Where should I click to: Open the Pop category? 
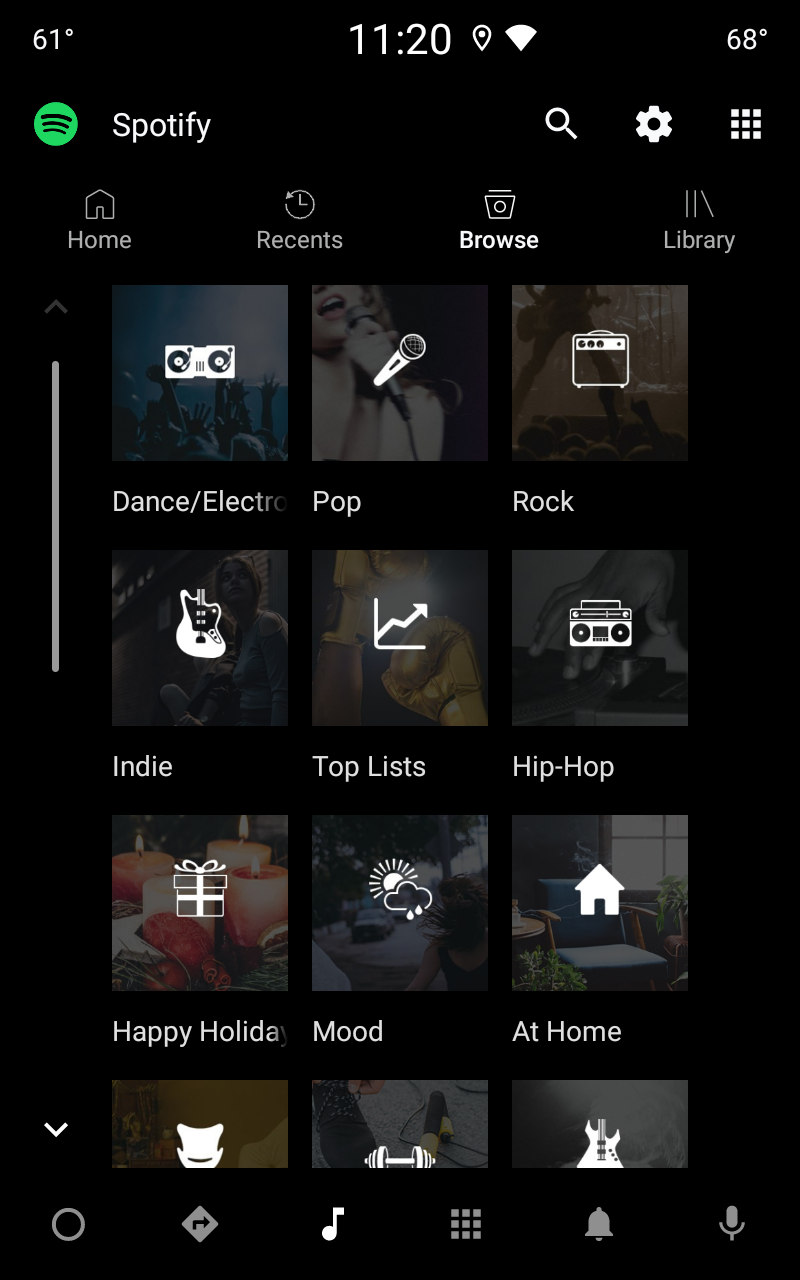point(400,401)
